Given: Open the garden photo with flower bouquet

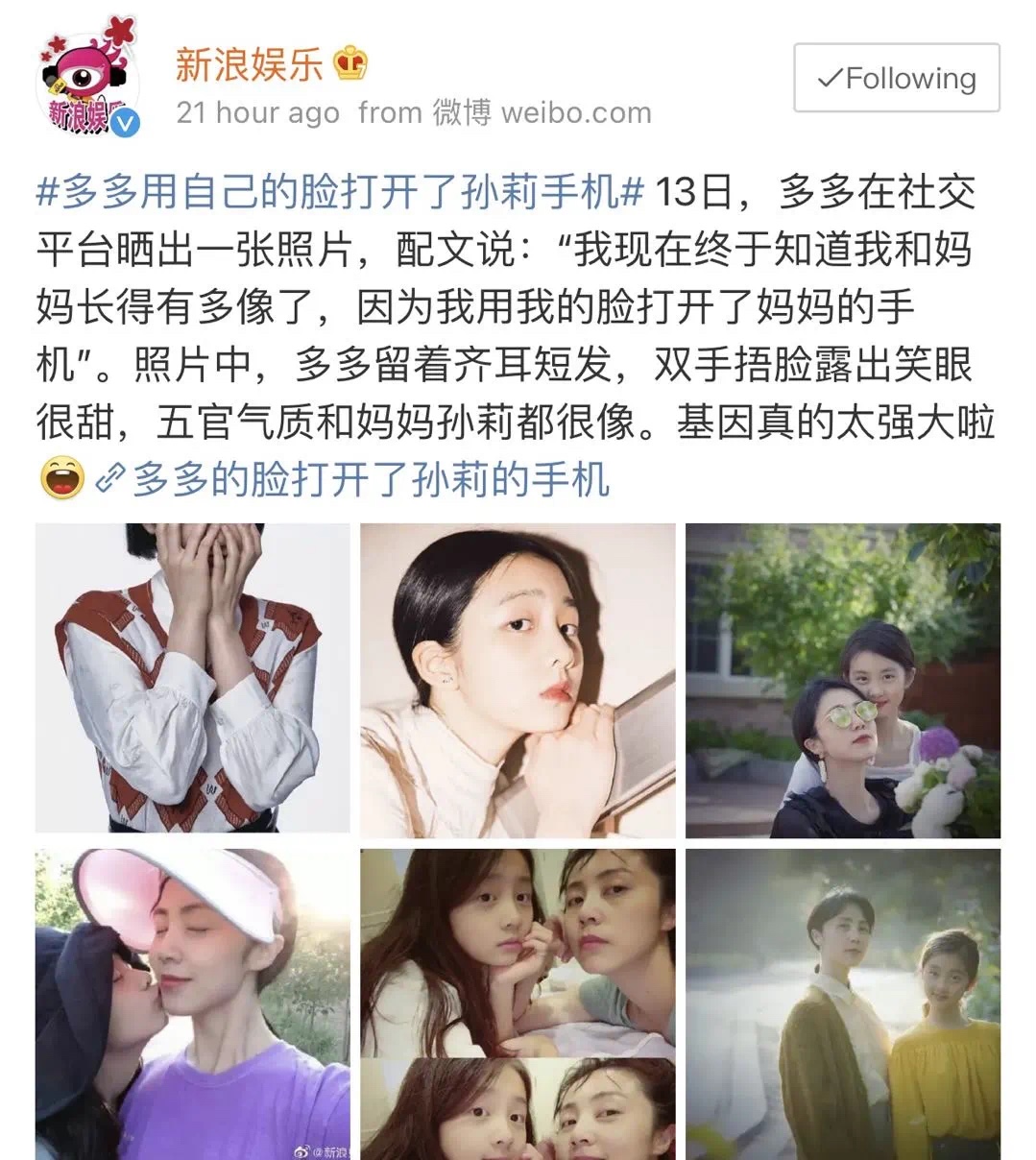Looking at the screenshot, I should point(842,680).
